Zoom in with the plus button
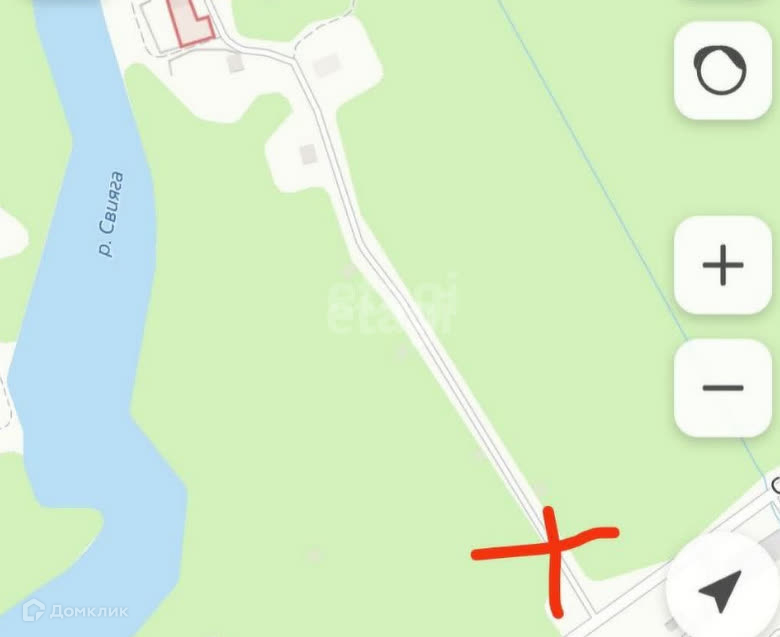 (x=723, y=266)
